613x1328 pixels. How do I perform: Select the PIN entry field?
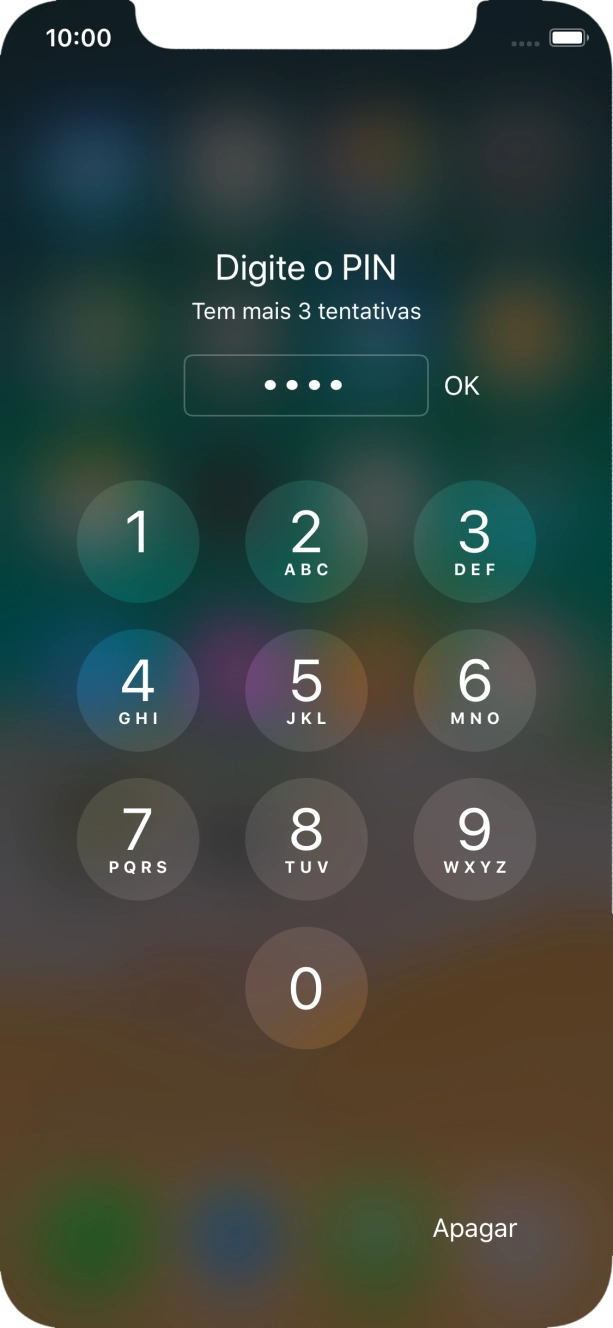click(306, 385)
